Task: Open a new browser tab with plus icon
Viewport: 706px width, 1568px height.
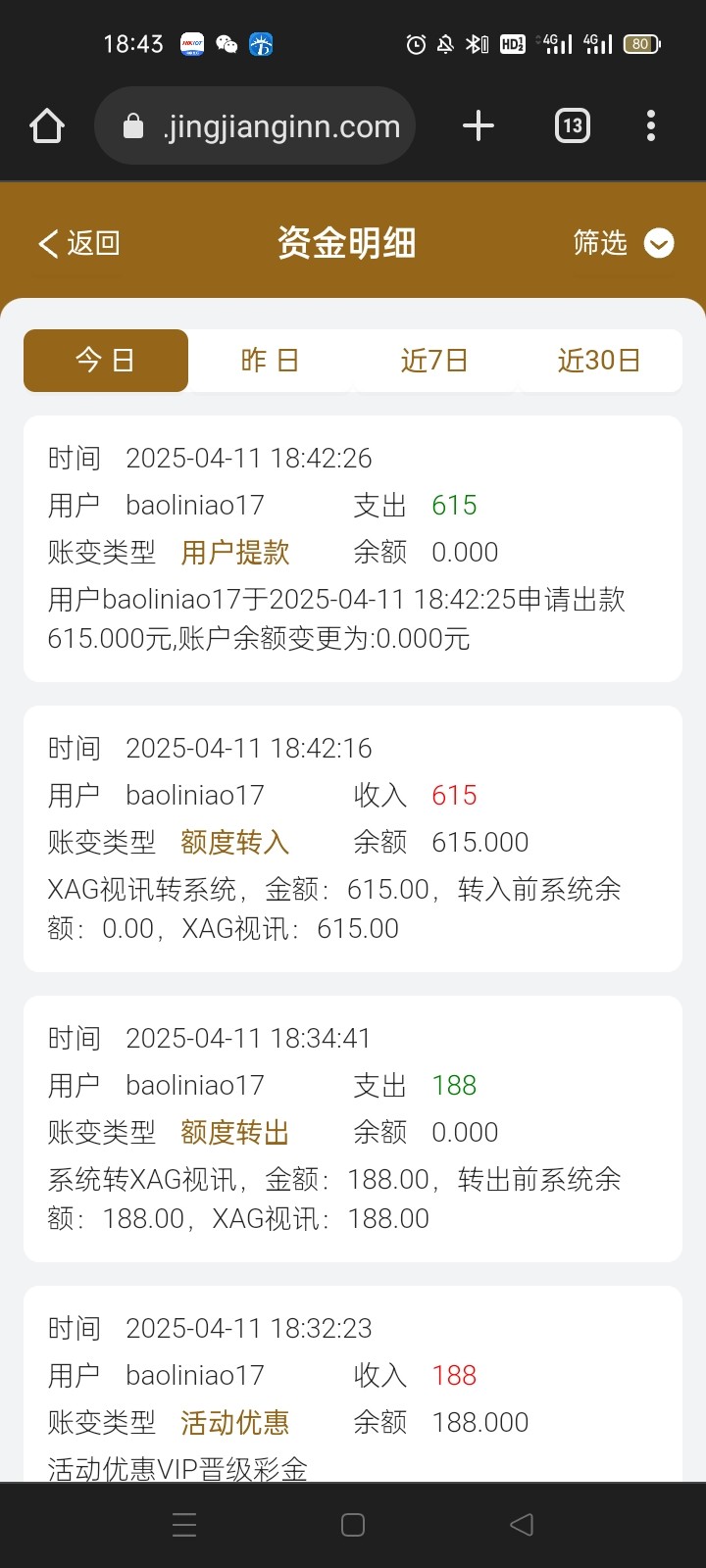Action: coord(479,126)
